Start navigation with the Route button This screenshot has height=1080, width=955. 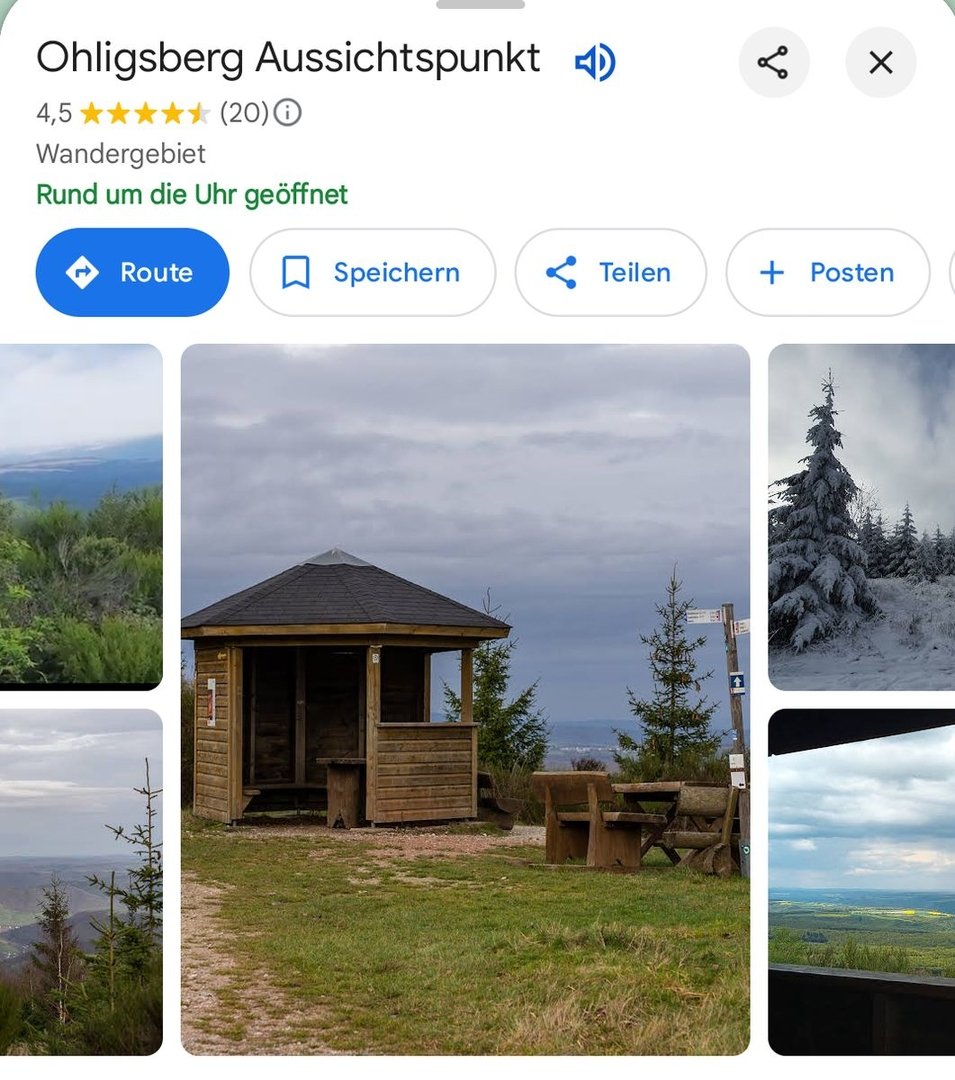pos(132,272)
